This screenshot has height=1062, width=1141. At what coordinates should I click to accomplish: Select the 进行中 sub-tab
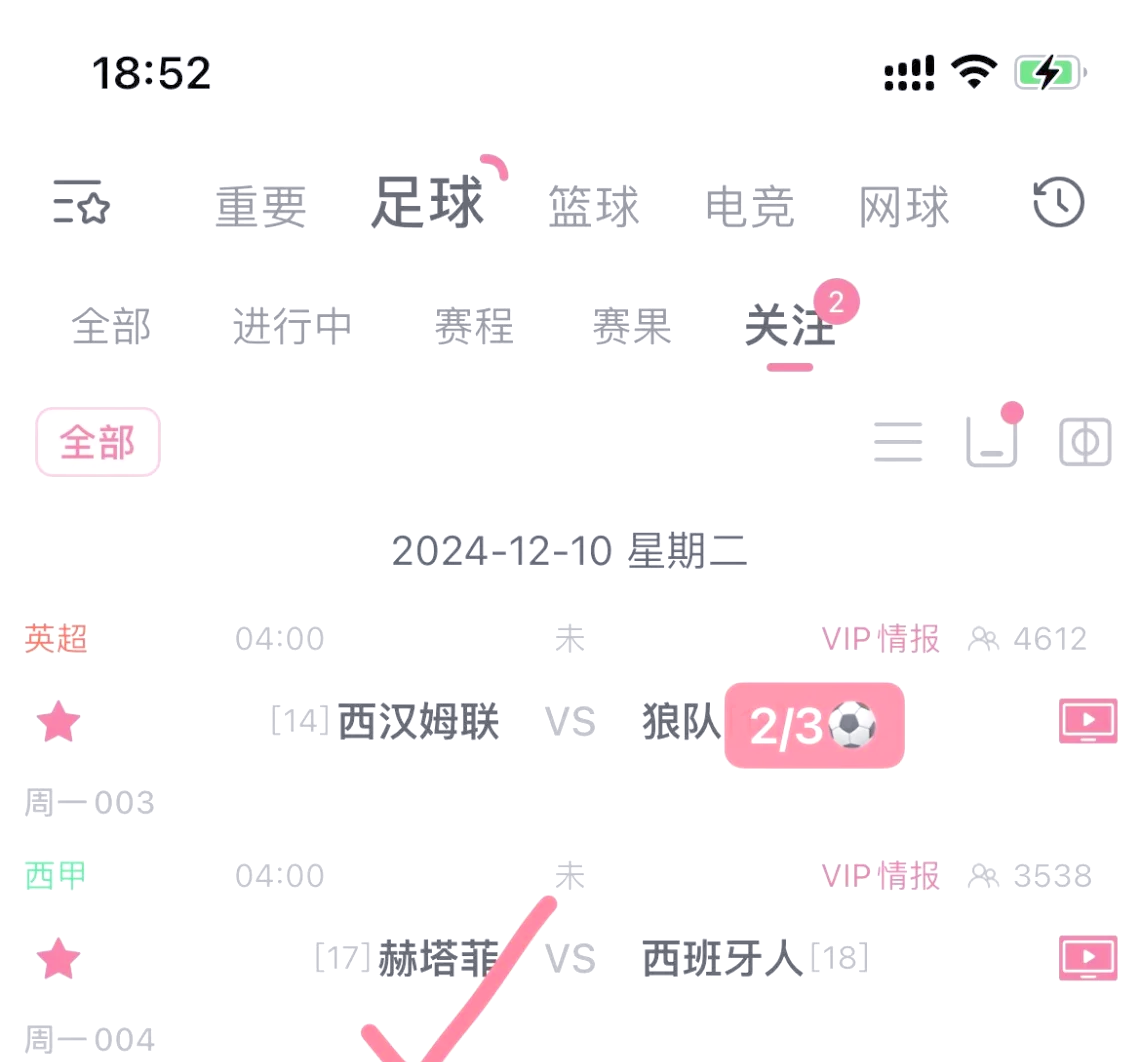click(292, 327)
